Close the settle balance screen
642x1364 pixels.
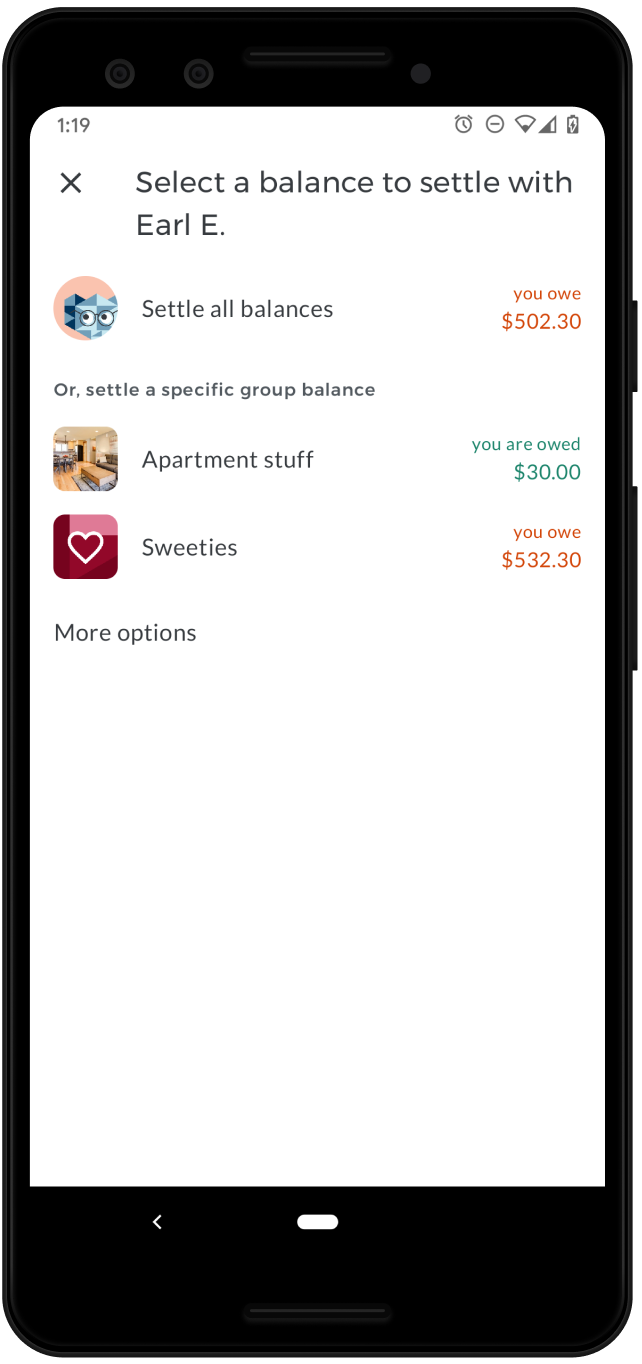(71, 183)
